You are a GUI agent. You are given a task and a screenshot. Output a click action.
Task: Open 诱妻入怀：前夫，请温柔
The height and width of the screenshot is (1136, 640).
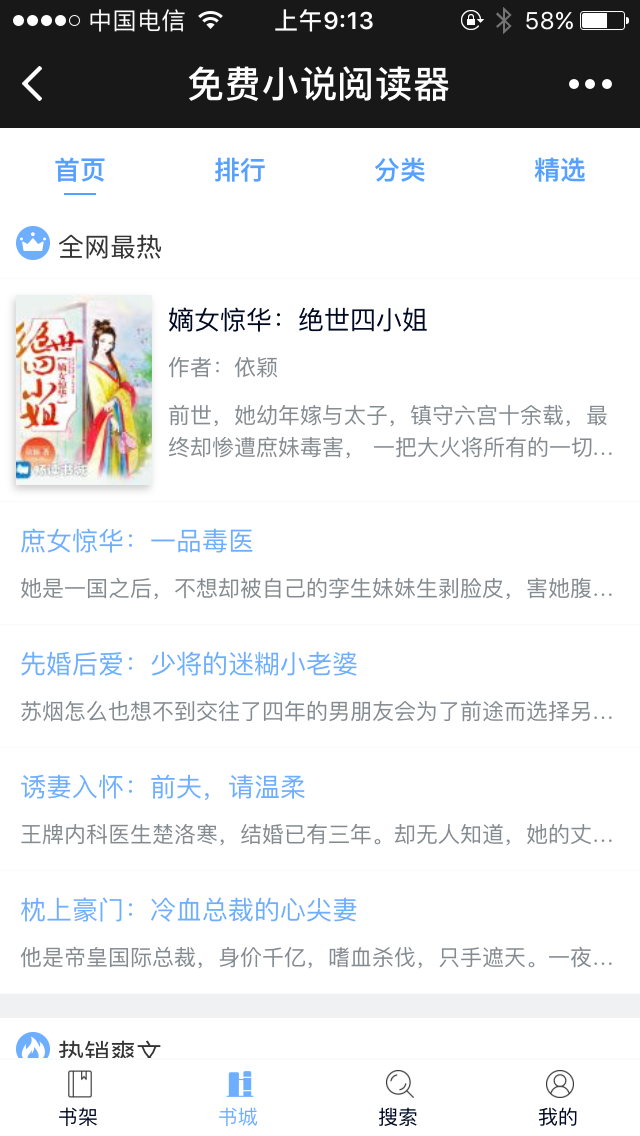(163, 788)
